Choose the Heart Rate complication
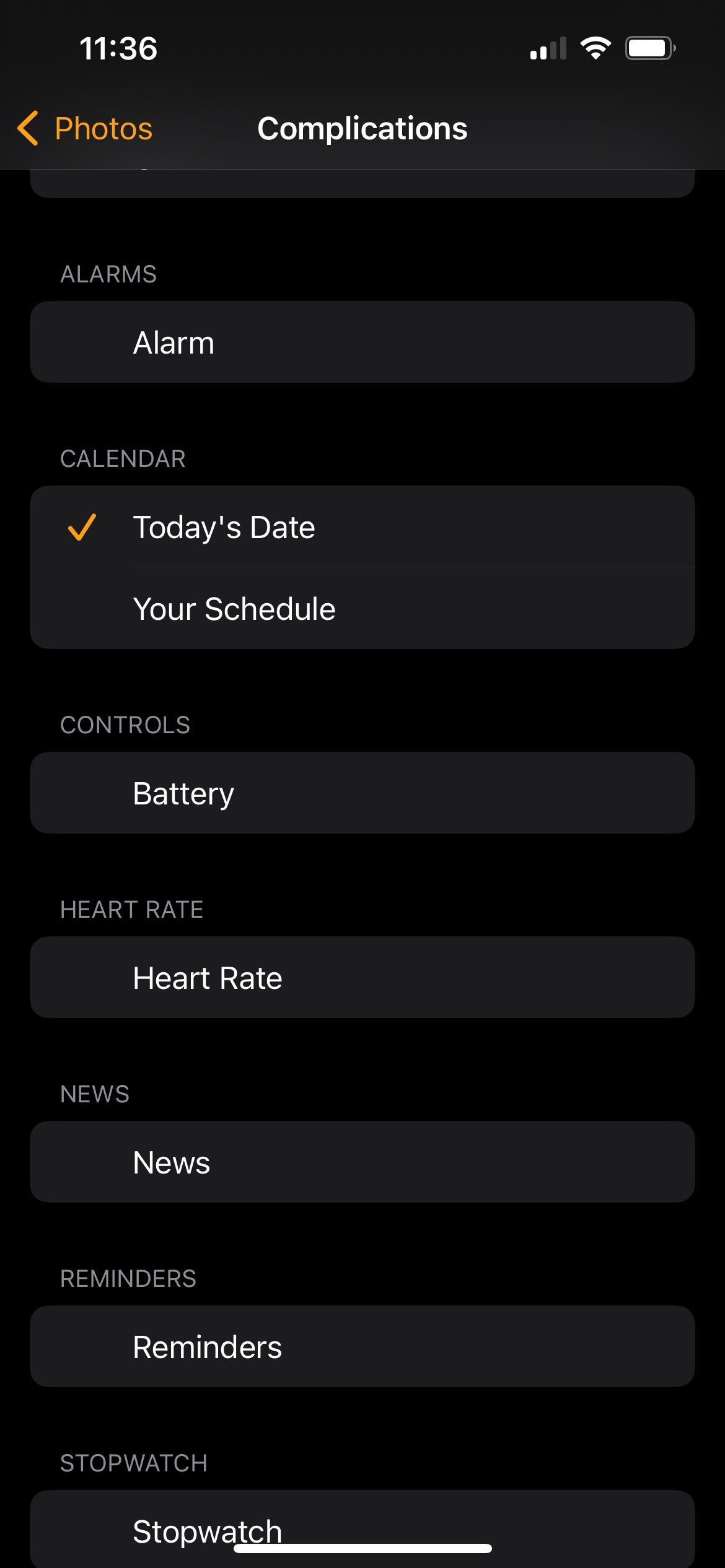Image resolution: width=725 pixels, height=1568 pixels. [362, 978]
